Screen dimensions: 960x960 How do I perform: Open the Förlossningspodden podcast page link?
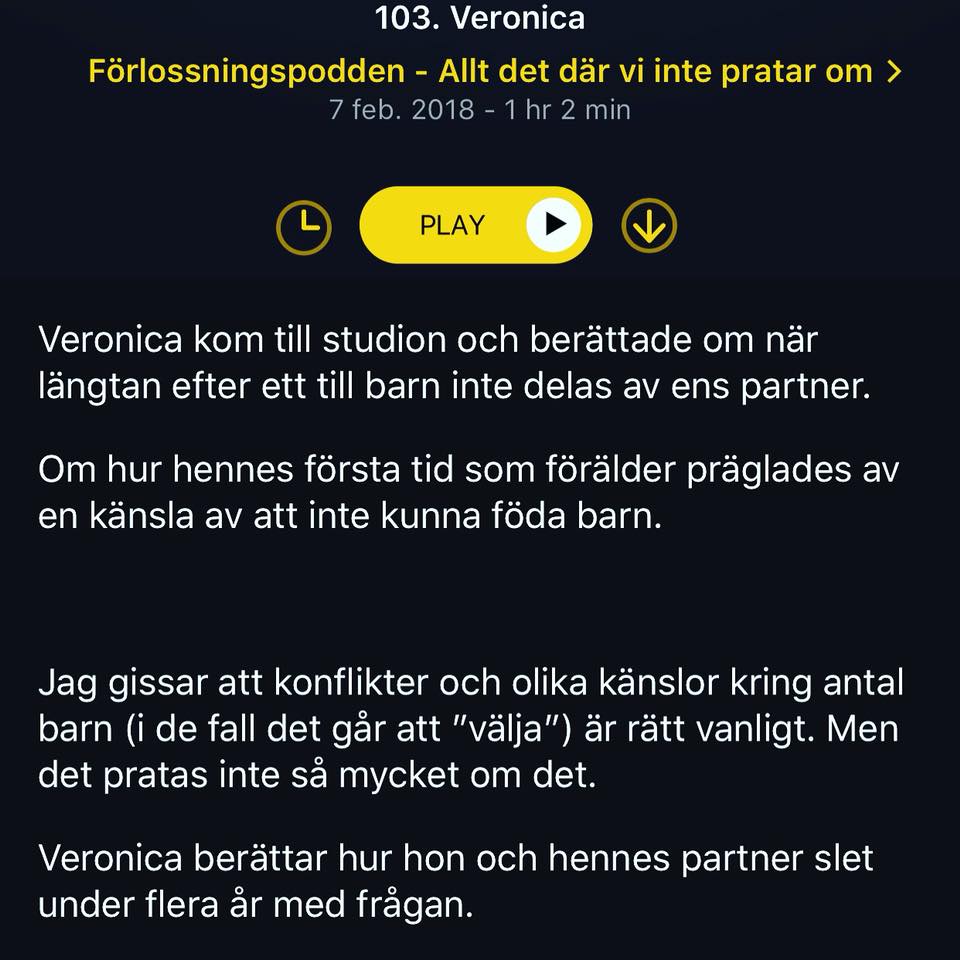495,71
